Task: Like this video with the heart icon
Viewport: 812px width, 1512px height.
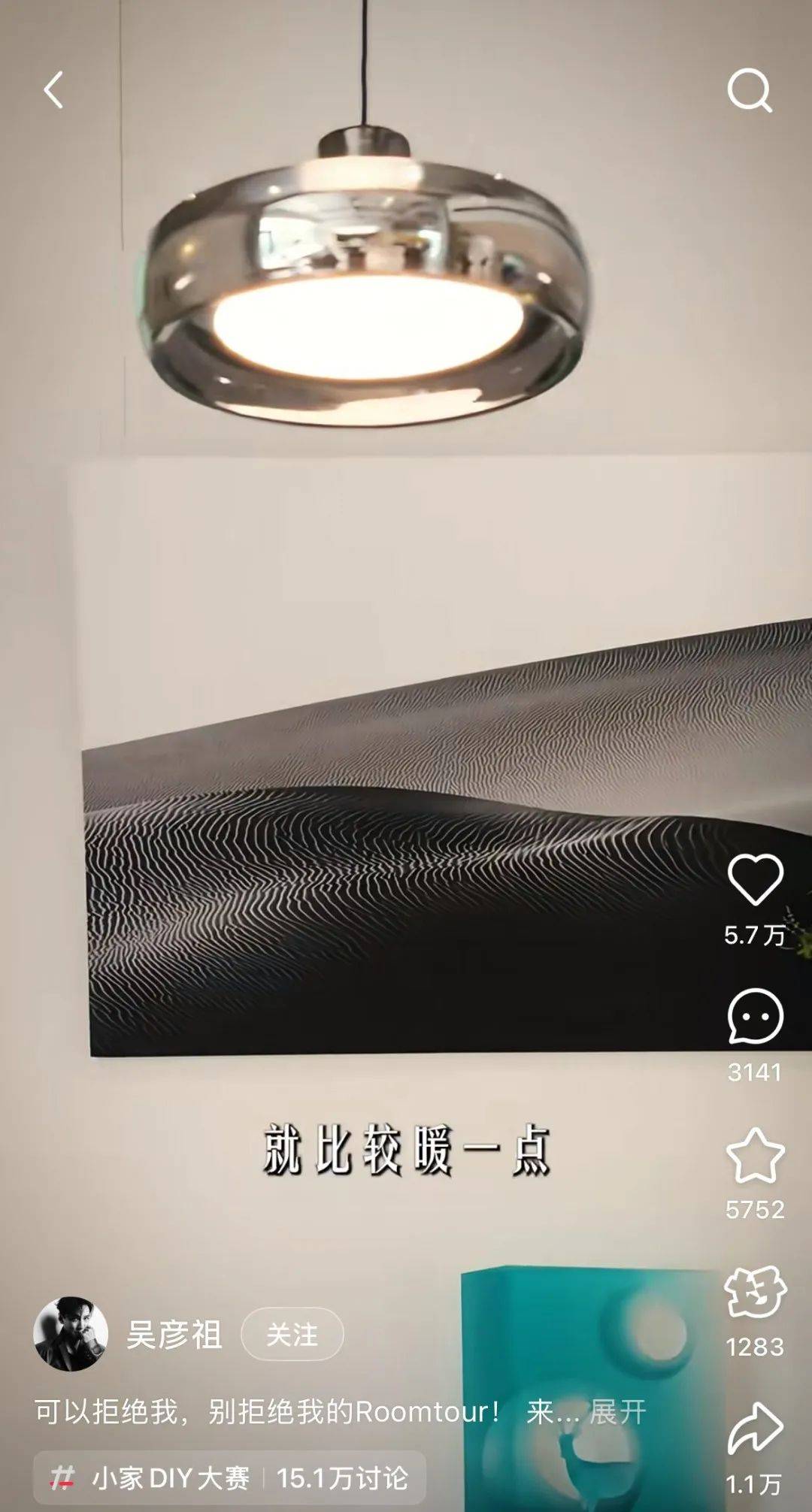Action: coord(755,879)
